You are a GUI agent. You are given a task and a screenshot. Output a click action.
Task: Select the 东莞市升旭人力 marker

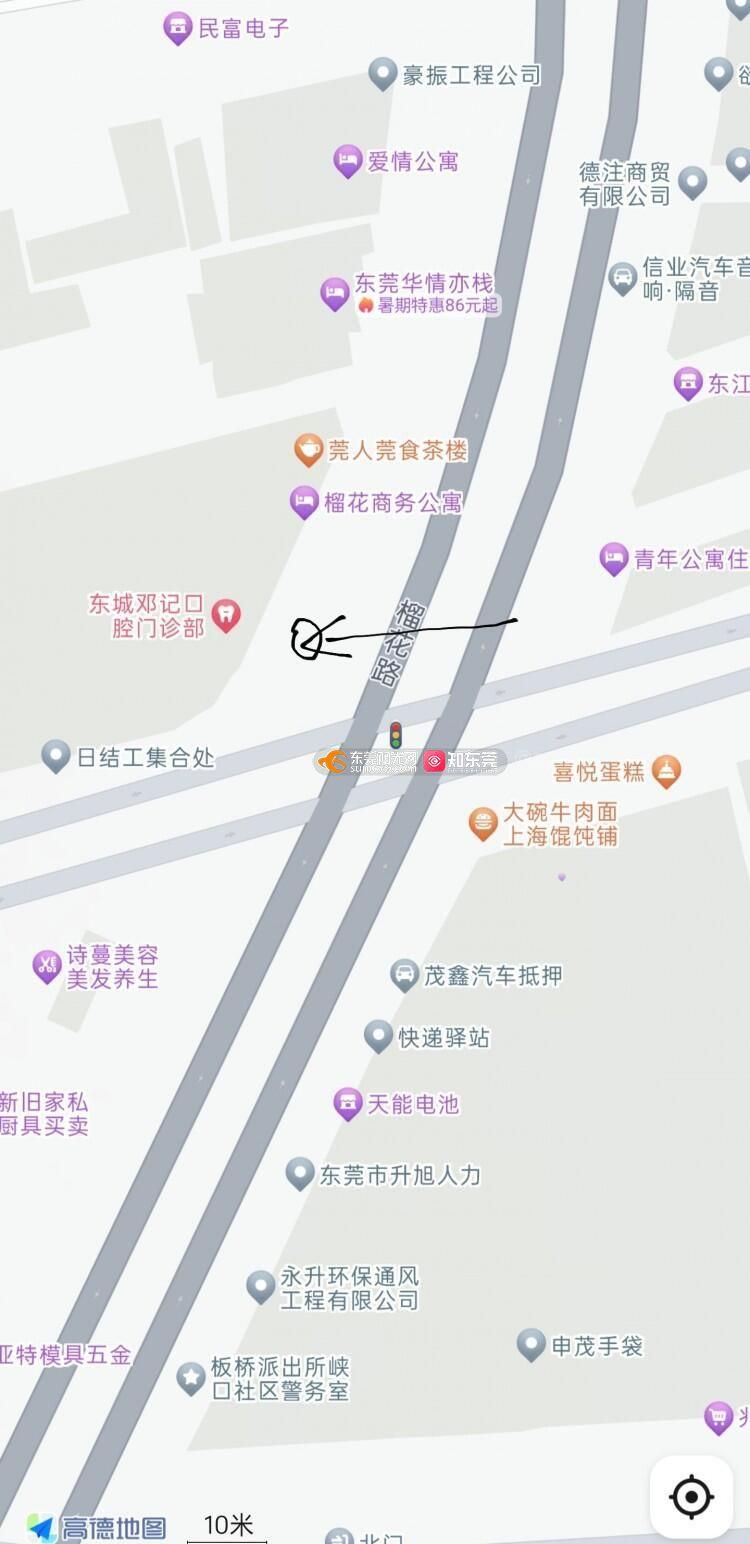tap(300, 1174)
